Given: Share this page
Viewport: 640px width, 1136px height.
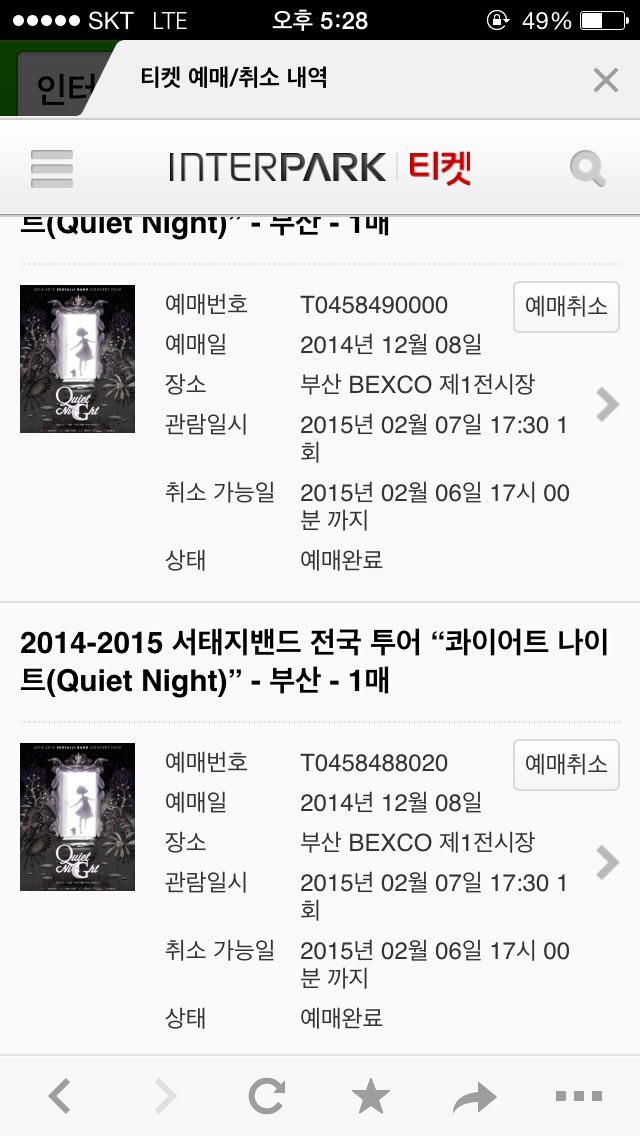Looking at the screenshot, I should (474, 1098).
